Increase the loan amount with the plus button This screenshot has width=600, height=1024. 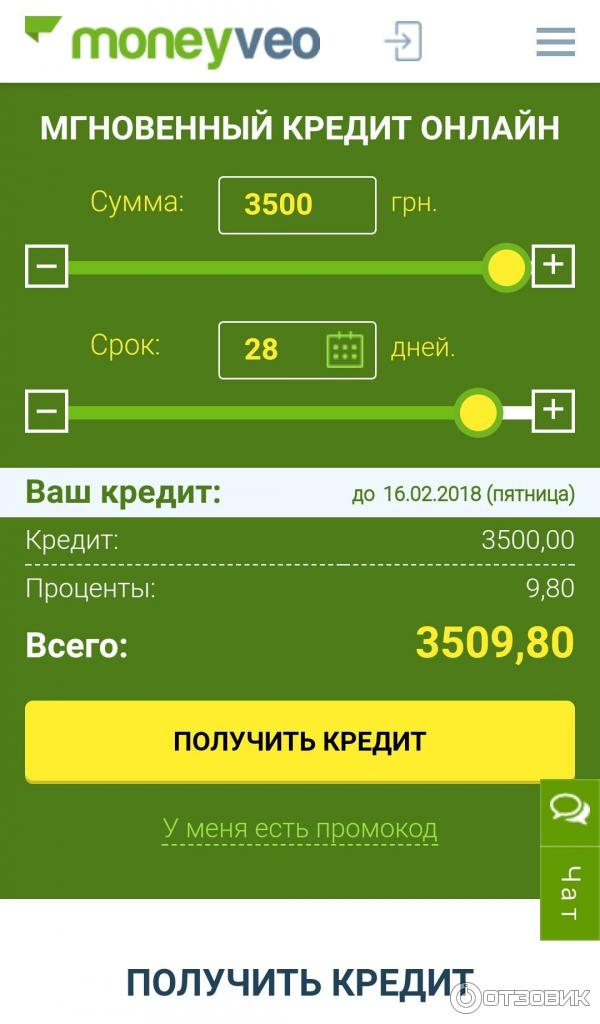553,266
